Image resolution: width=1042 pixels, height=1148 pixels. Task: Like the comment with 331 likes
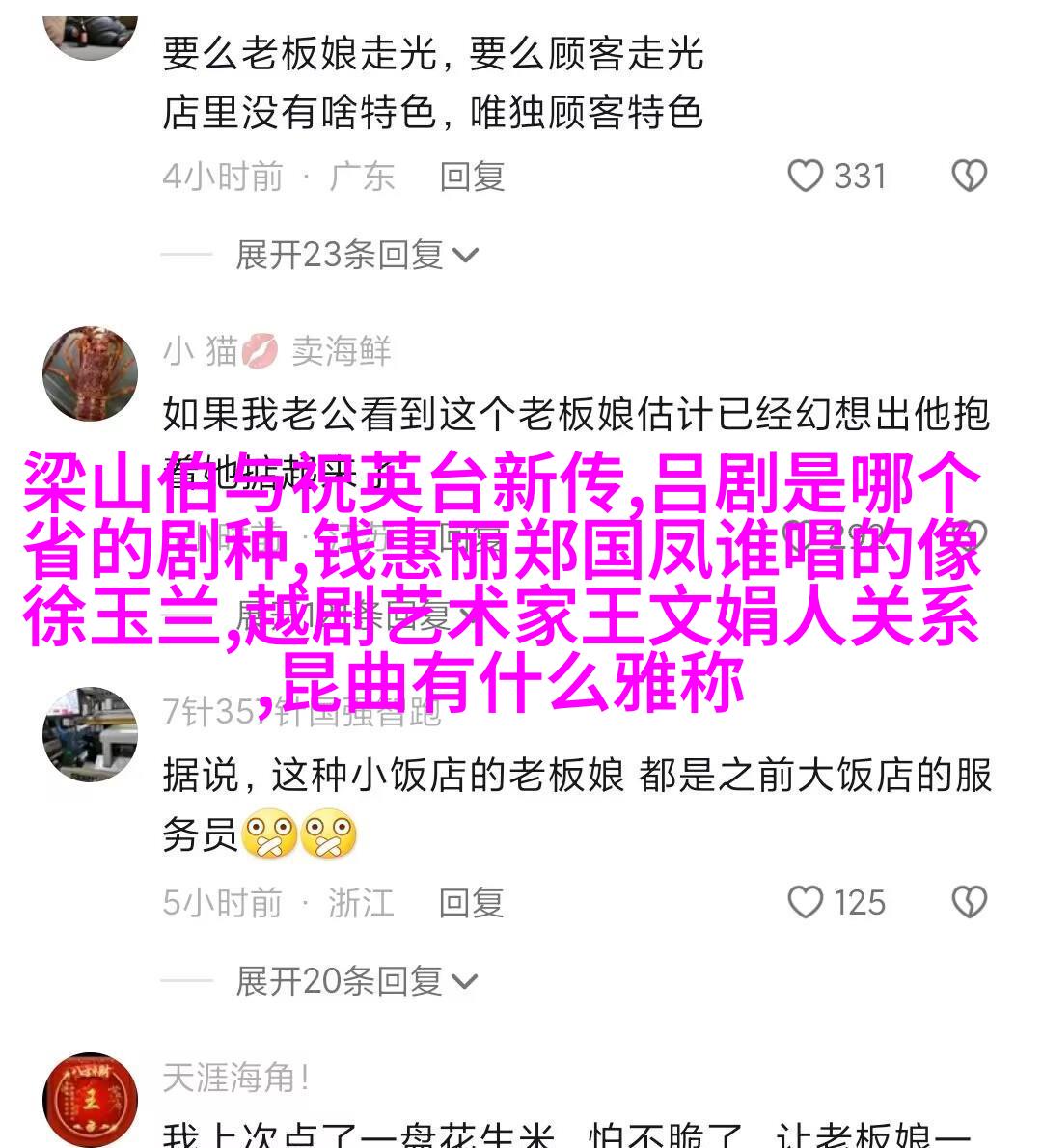click(806, 177)
